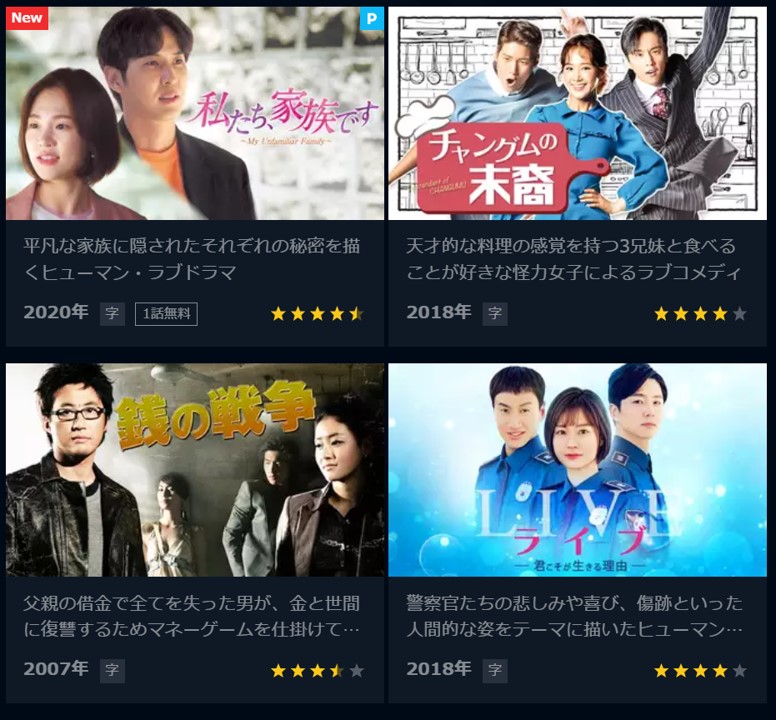The height and width of the screenshot is (720, 776).
Task: Open the チャングムの末裔 drama card
Action: pos(577,114)
